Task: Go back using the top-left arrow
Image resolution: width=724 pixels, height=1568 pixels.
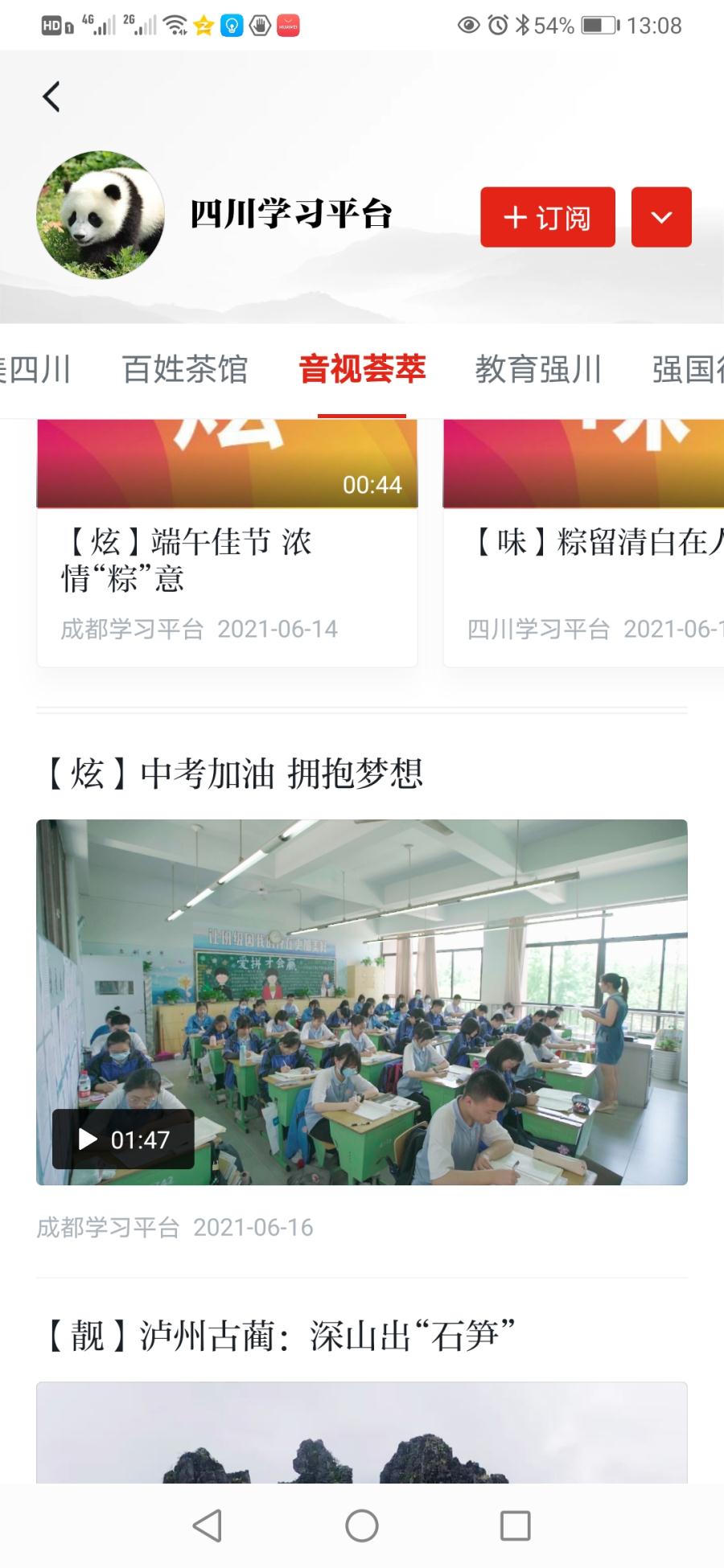Action: point(51,97)
